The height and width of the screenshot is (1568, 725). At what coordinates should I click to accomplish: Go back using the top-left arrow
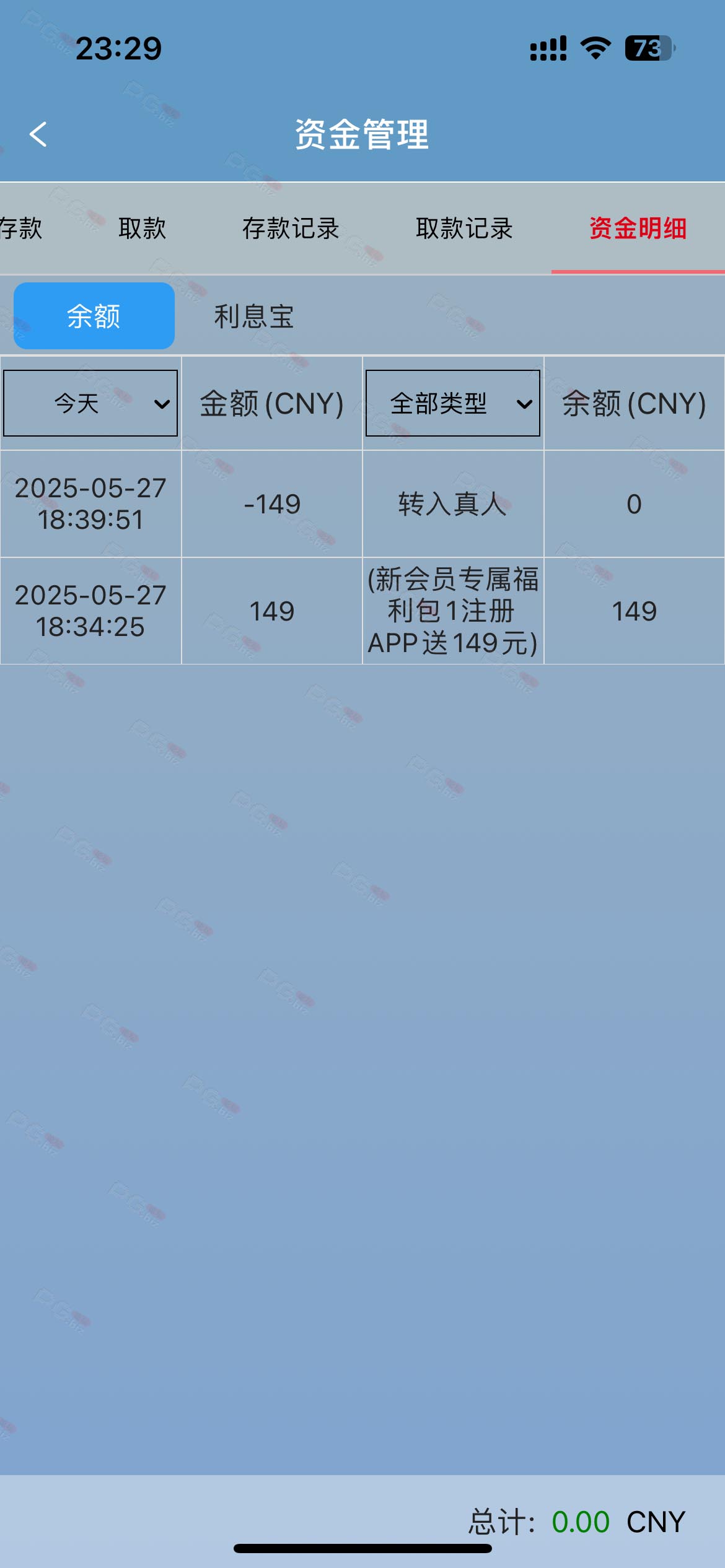[x=38, y=134]
